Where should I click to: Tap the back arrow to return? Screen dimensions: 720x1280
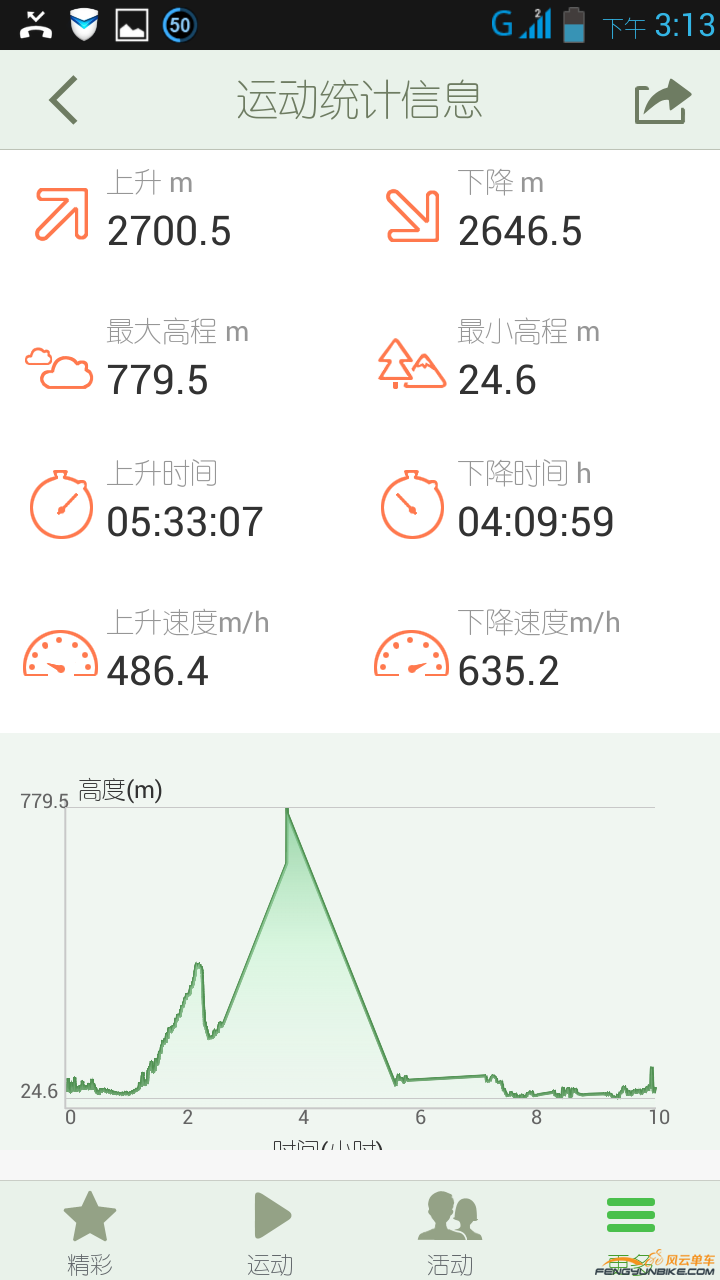click(62, 99)
